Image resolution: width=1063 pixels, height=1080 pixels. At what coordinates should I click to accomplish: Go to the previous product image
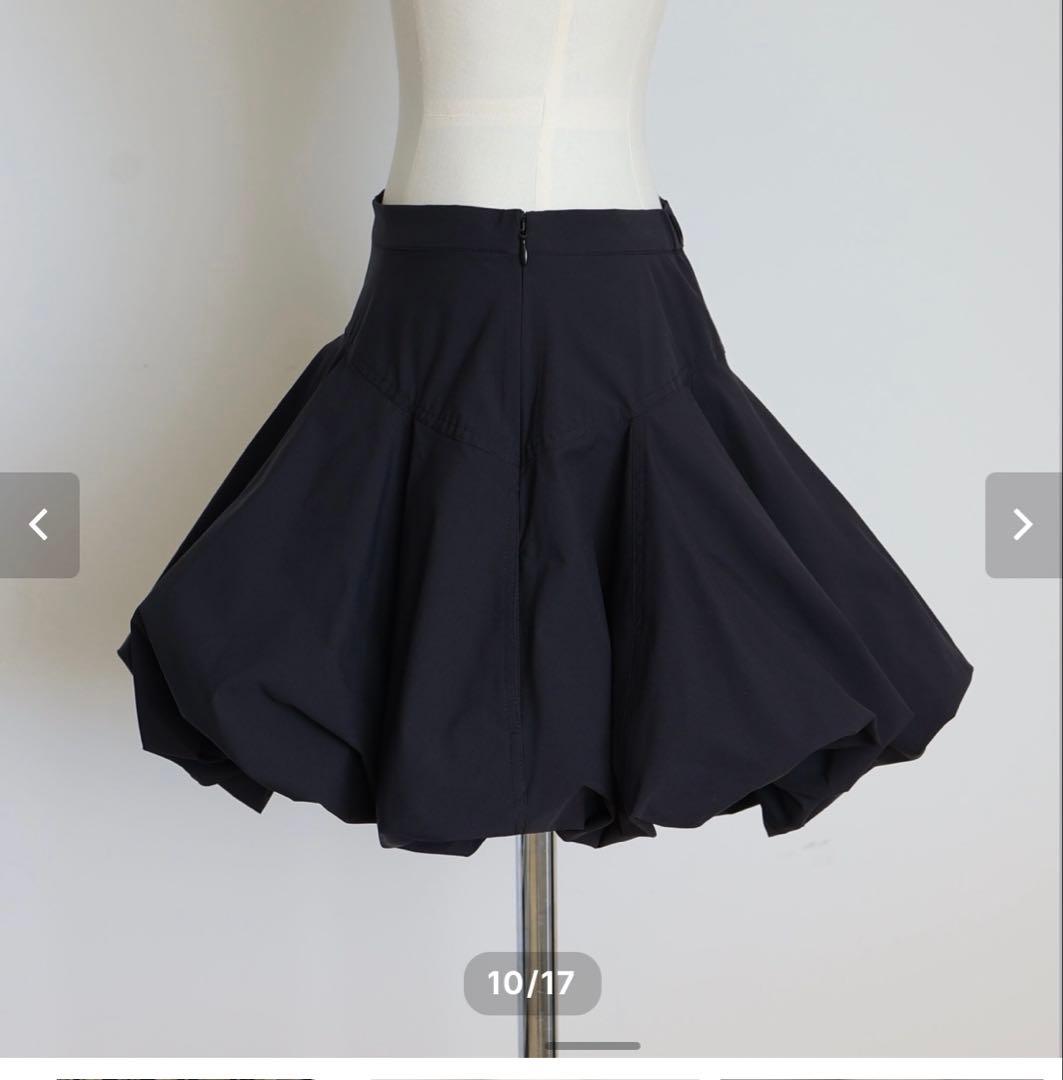click(39, 525)
